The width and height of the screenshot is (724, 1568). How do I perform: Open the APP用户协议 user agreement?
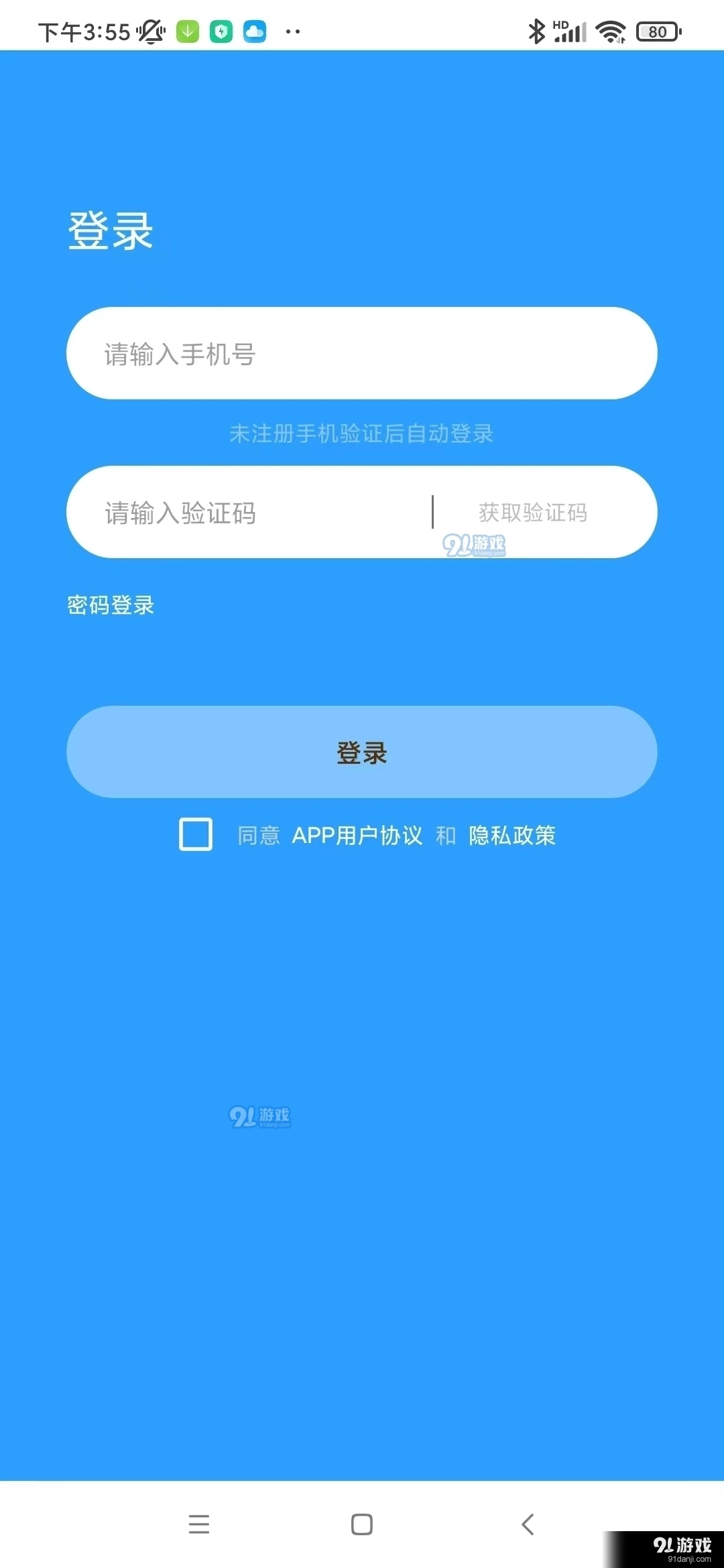pos(357,836)
